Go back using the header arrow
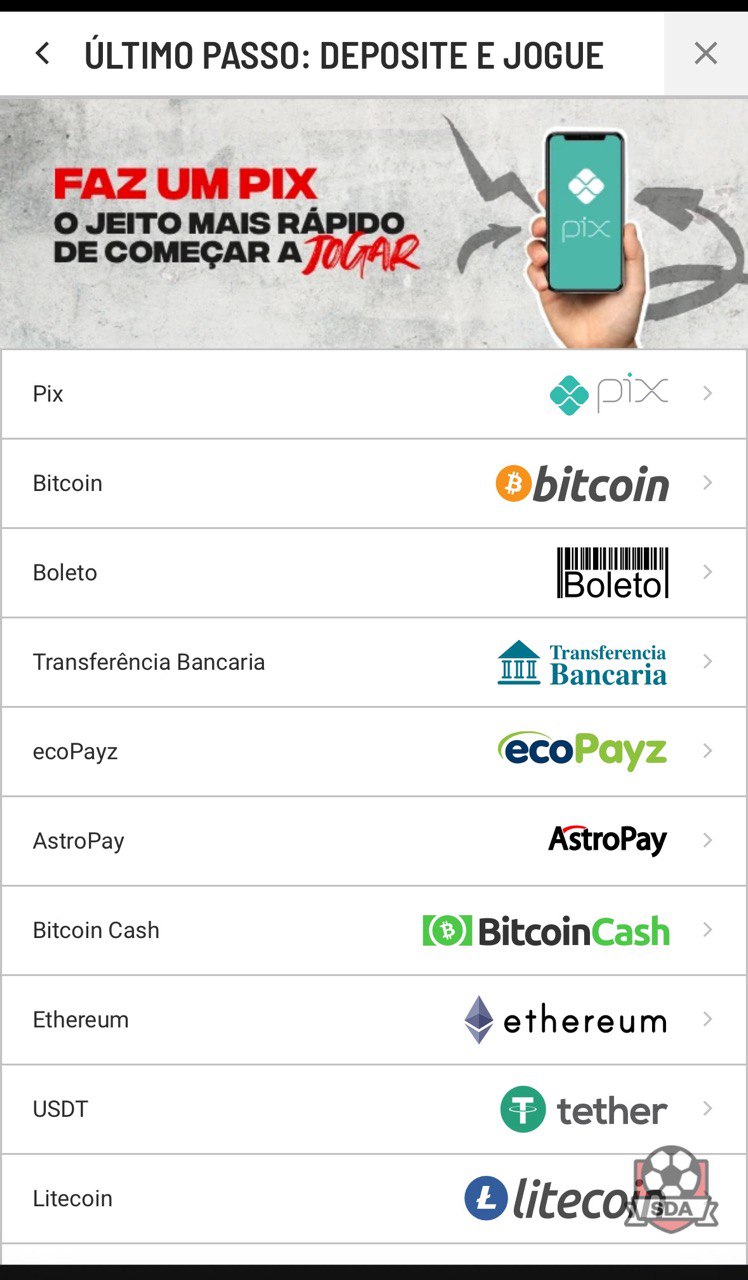The width and height of the screenshot is (748, 1280). pyautogui.click(x=42, y=54)
